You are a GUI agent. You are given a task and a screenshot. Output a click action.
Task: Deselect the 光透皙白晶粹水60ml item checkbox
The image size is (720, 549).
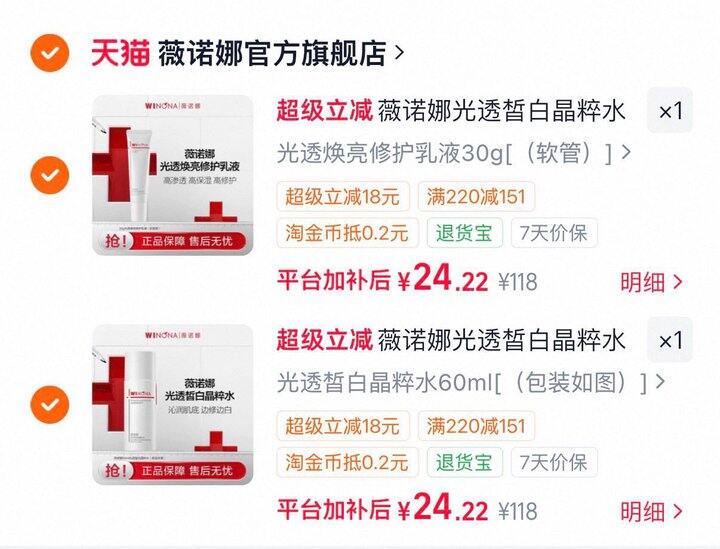(x=50, y=404)
